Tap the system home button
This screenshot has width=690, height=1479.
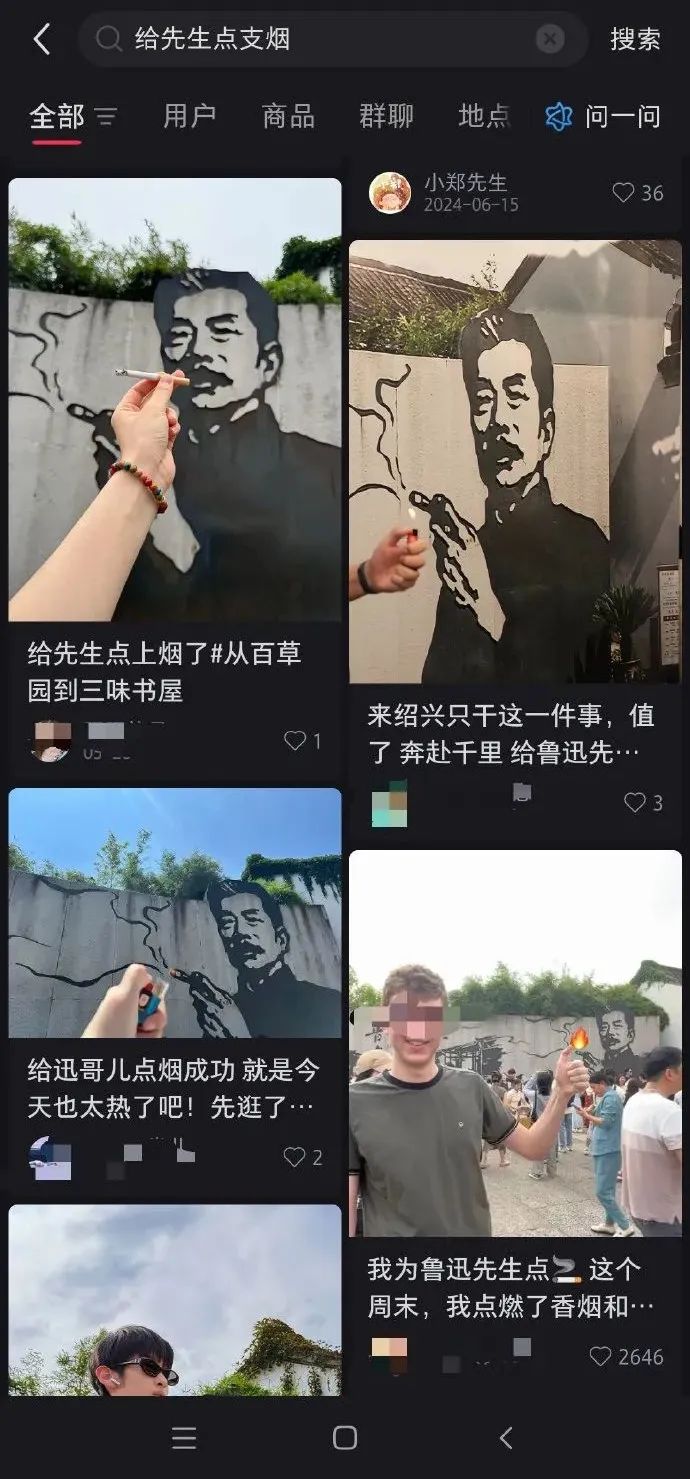(345, 1438)
